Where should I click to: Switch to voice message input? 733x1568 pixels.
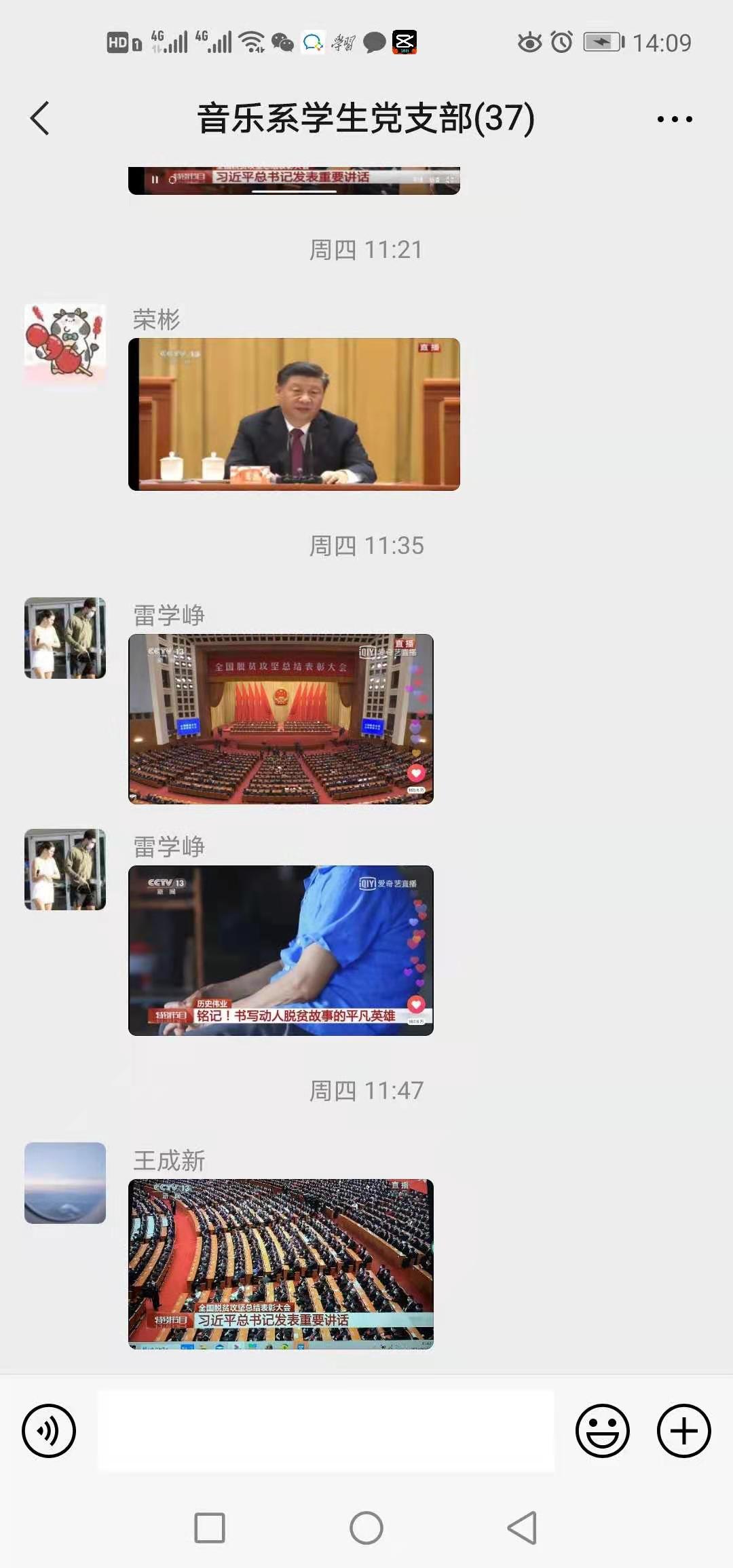pos(49,1430)
